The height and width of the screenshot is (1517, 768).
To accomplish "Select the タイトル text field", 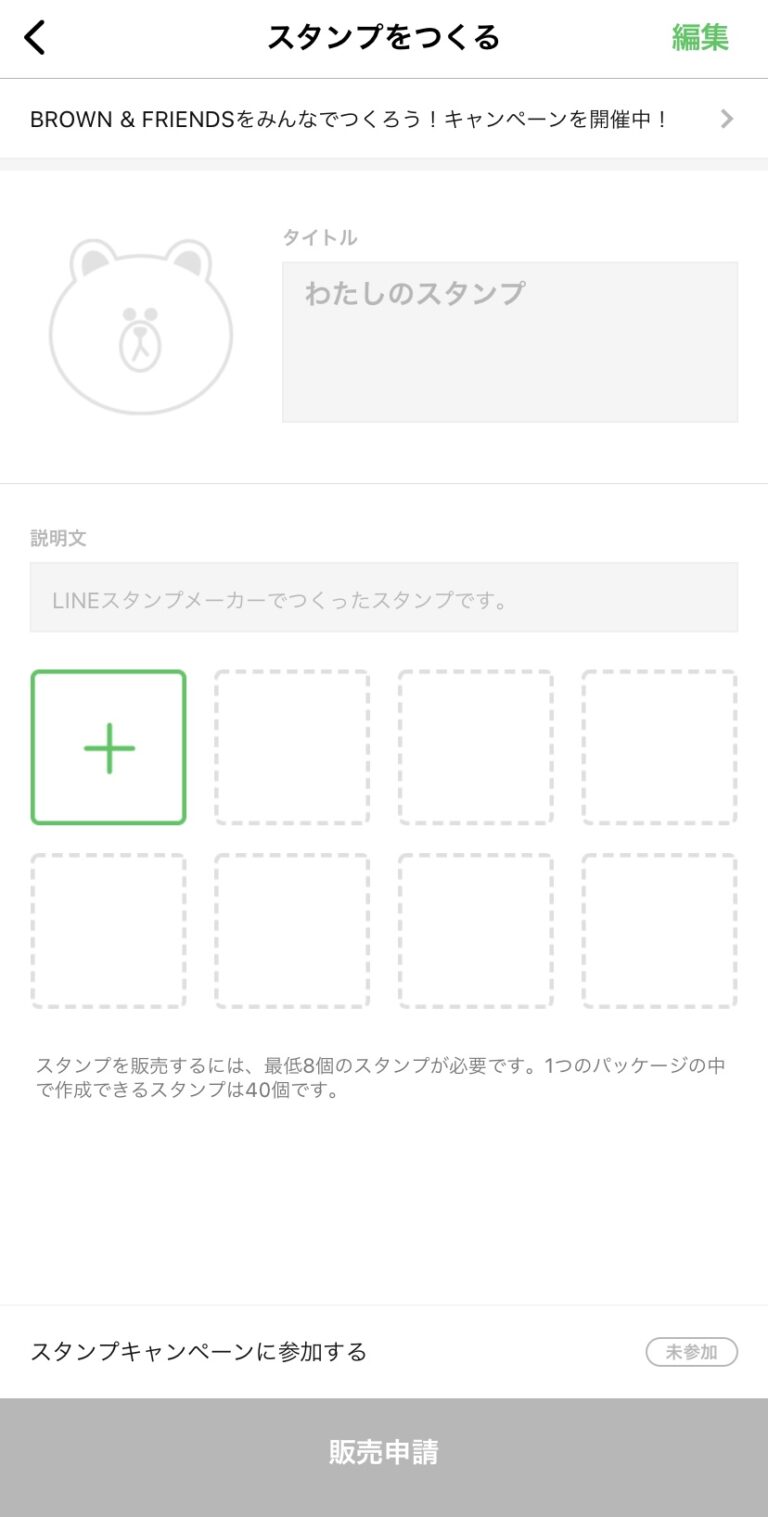I will tap(510, 342).
